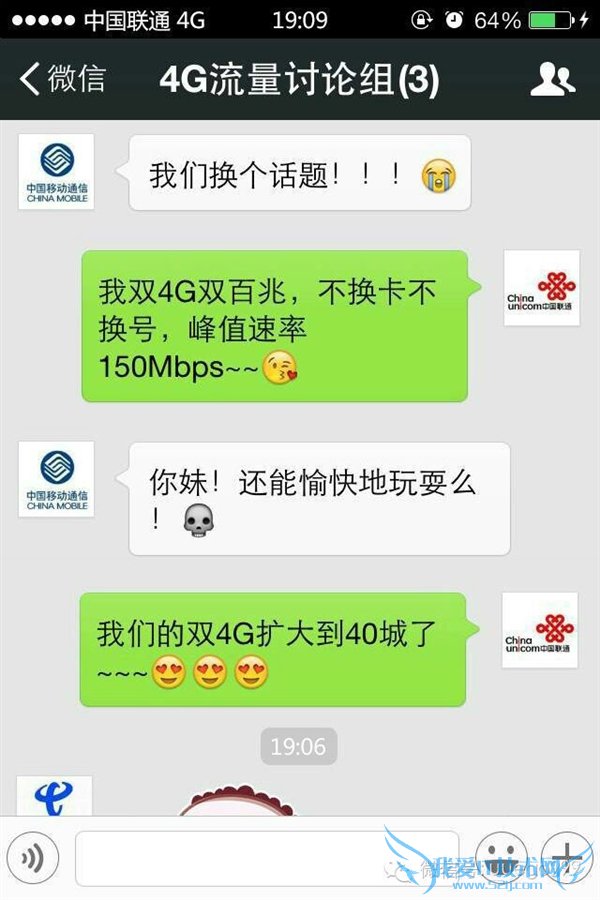Screen dimensions: 600x900
Task: Open the group members icon
Action: 552,79
